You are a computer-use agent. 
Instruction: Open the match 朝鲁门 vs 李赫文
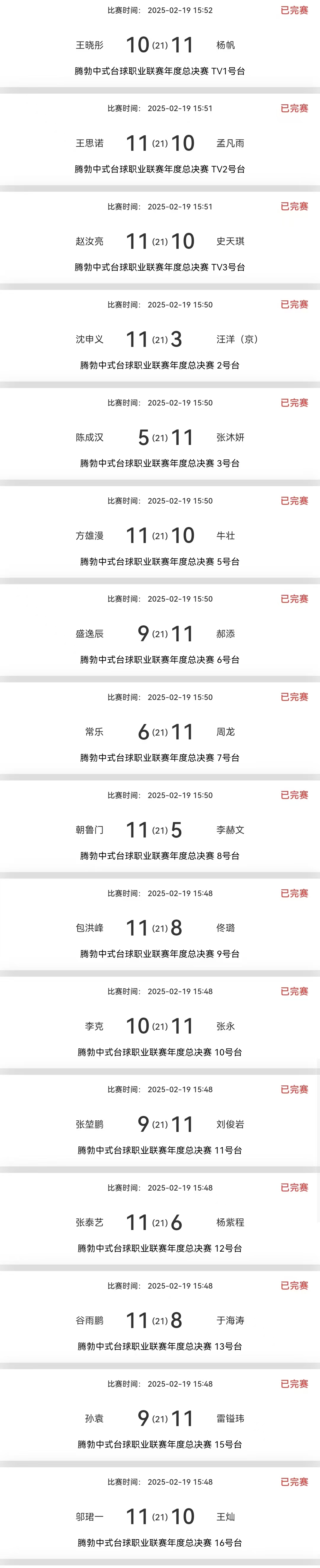click(x=159, y=830)
